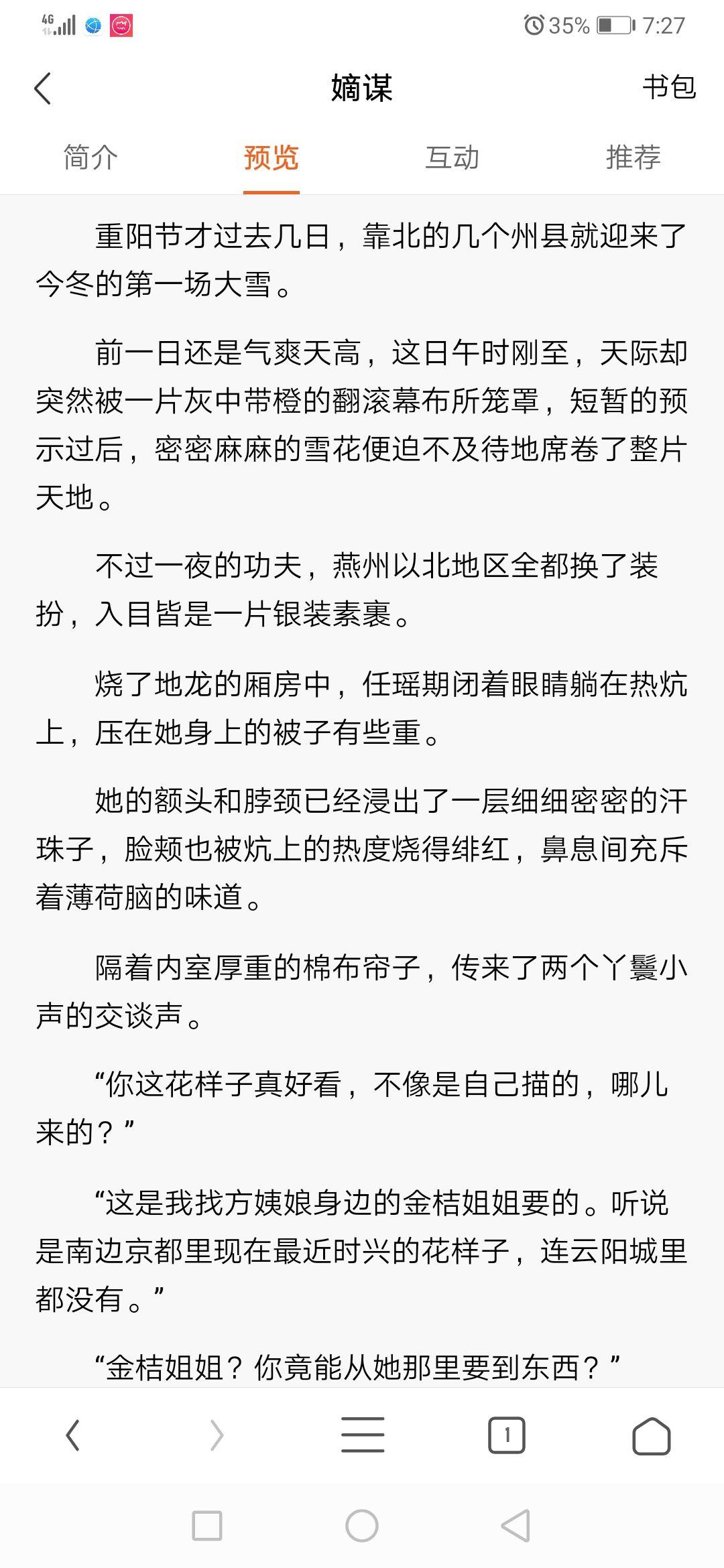Select the 预览 tab

coord(271,157)
